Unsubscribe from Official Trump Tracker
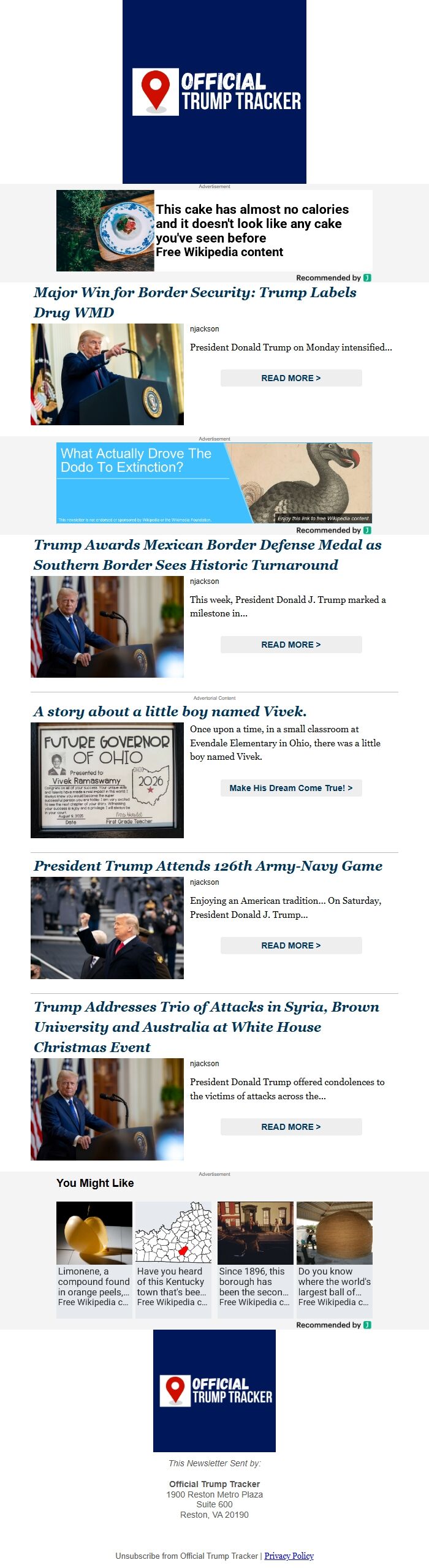Image resolution: width=429 pixels, height=1568 pixels. [x=186, y=1556]
